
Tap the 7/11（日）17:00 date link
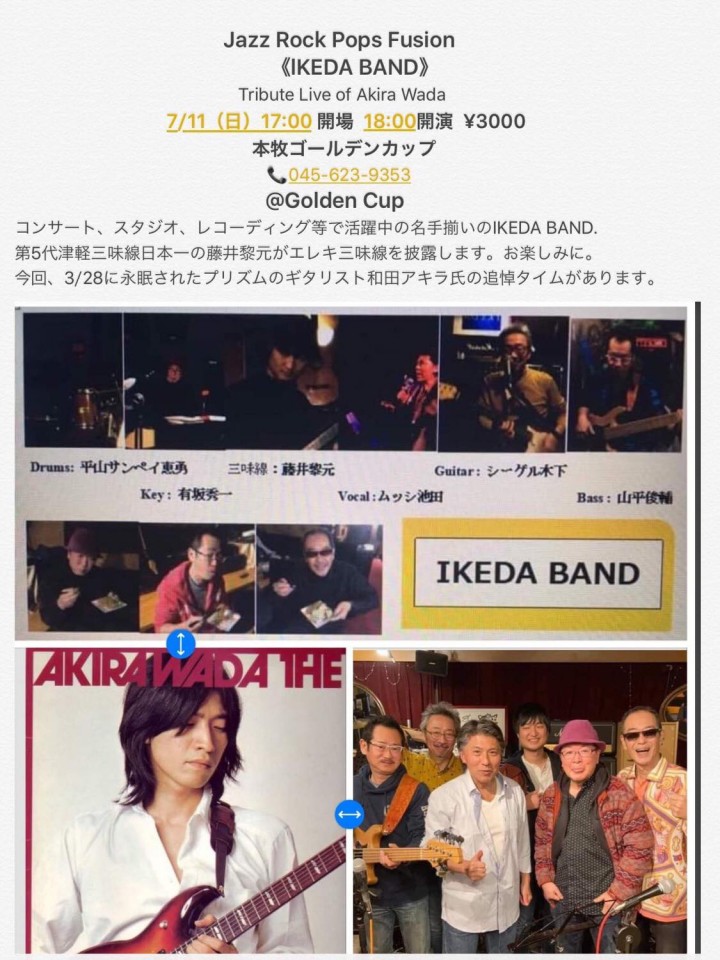pyautogui.click(x=238, y=122)
